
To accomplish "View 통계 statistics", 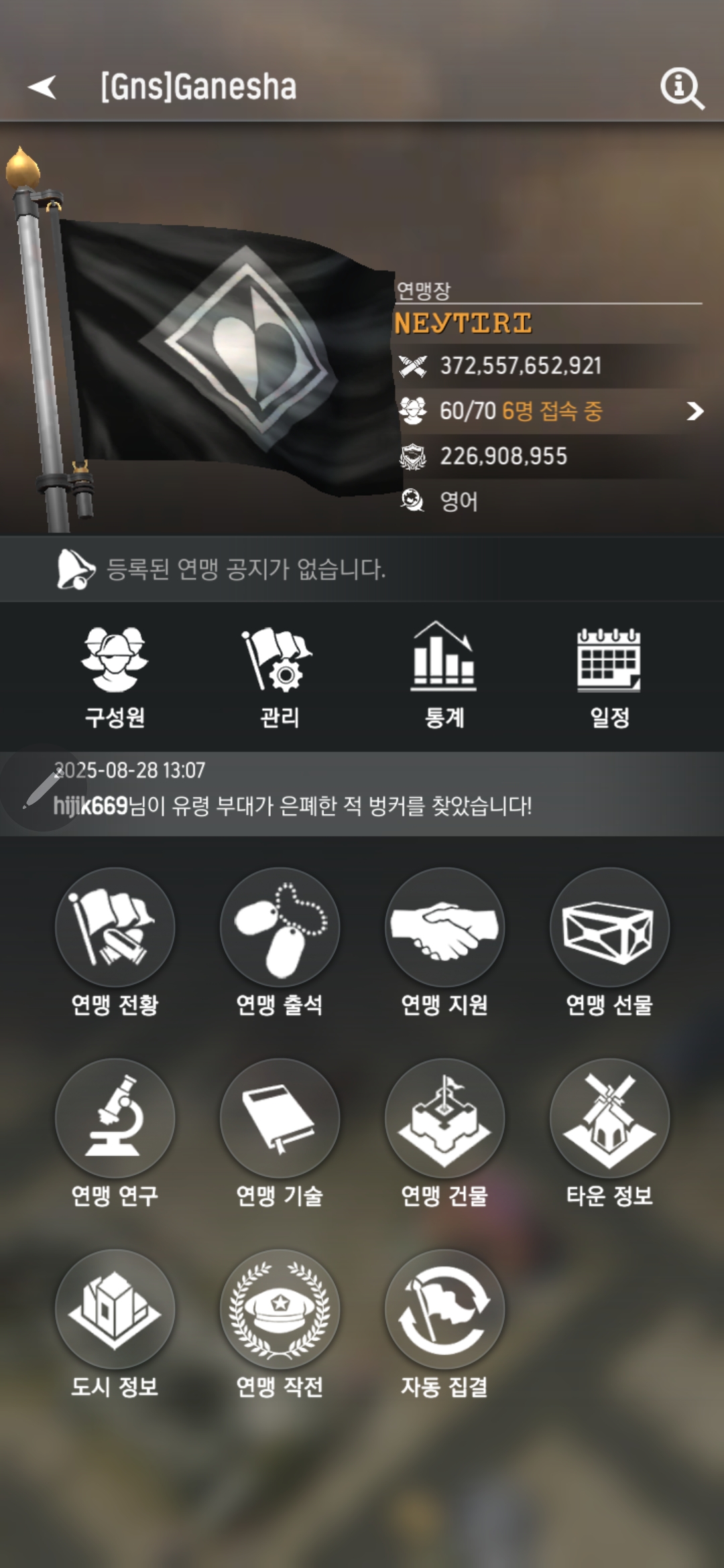I will click(x=444, y=675).
